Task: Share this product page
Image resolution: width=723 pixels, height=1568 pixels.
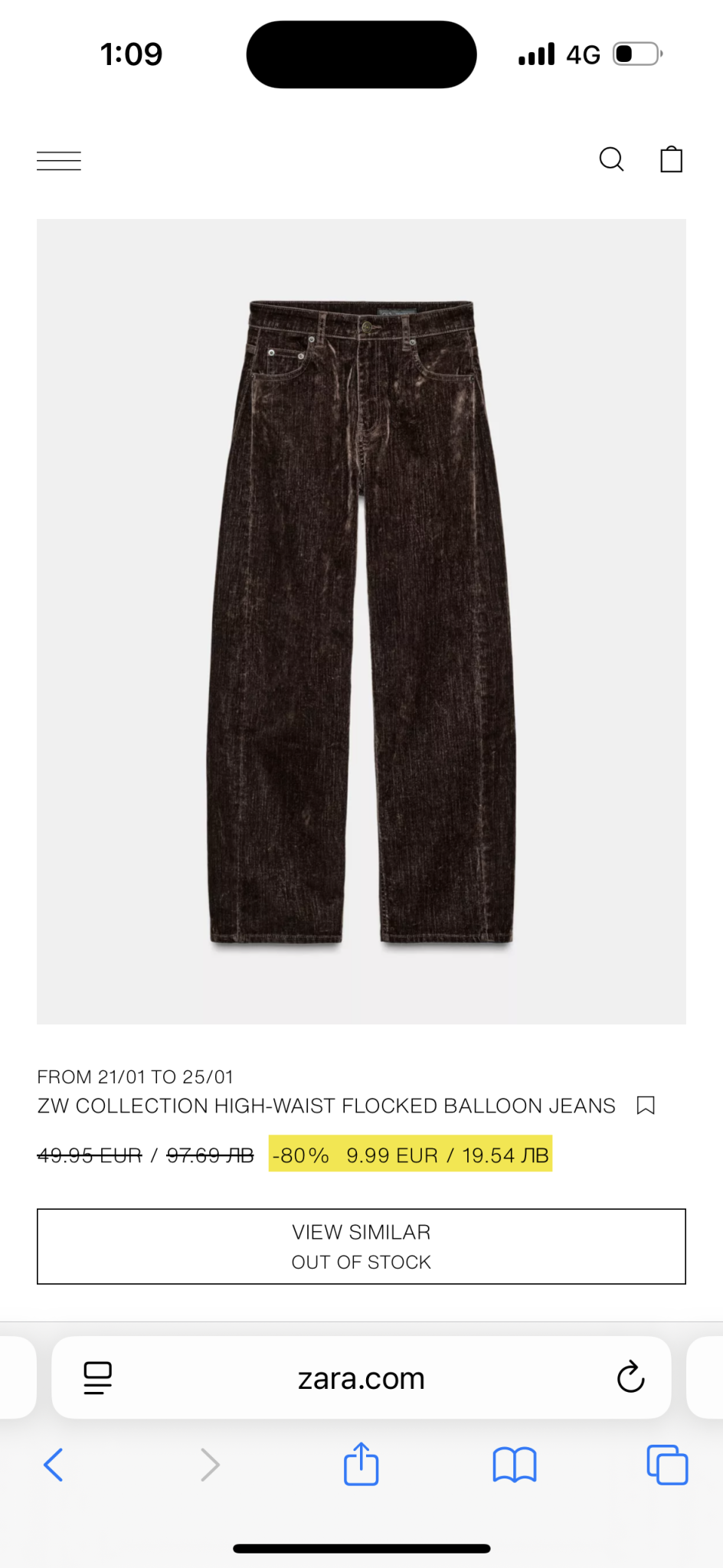Action: (361, 1464)
